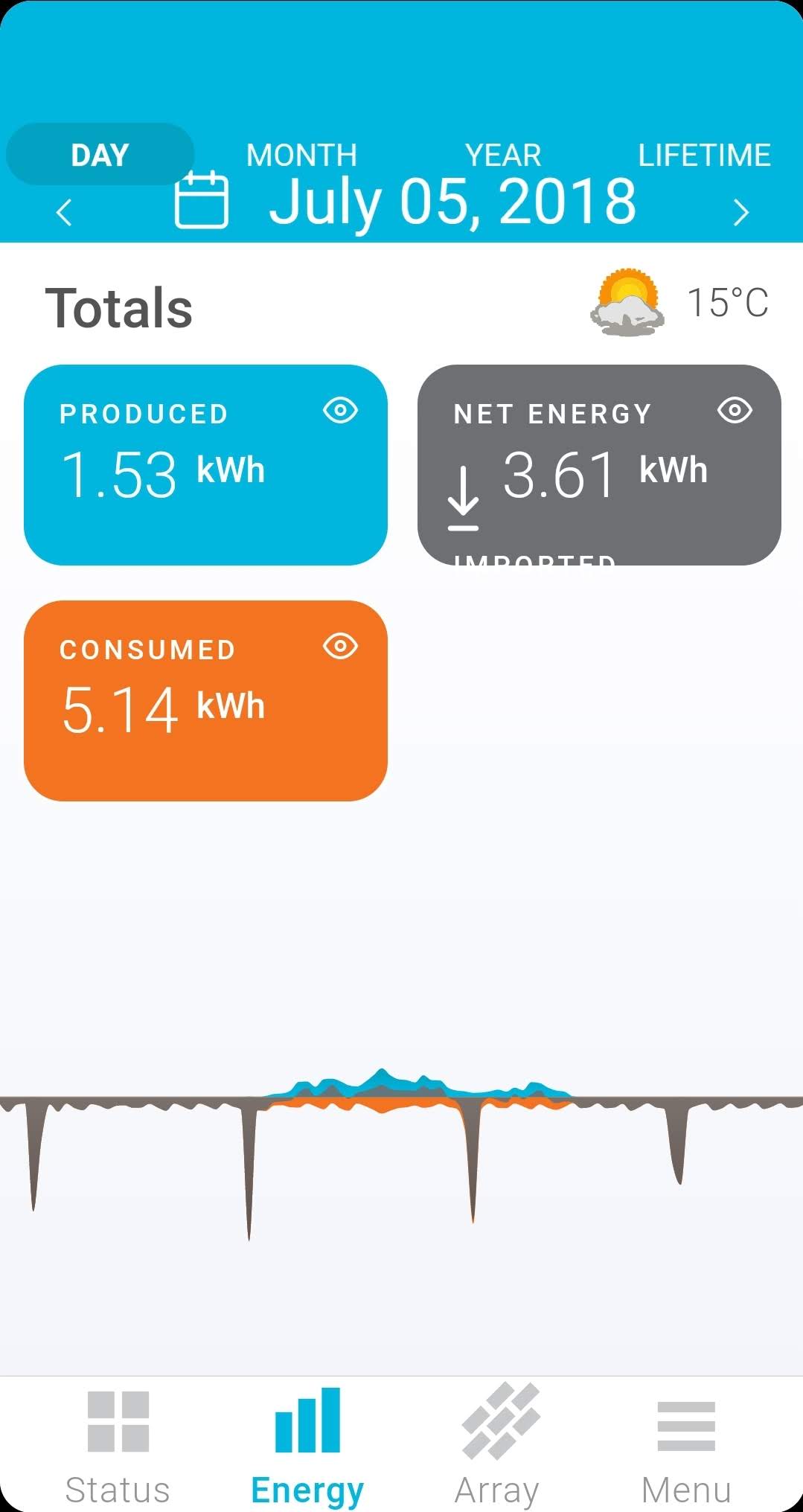Toggle visibility of Net Energy
The height and width of the screenshot is (1512, 803).
click(735, 410)
